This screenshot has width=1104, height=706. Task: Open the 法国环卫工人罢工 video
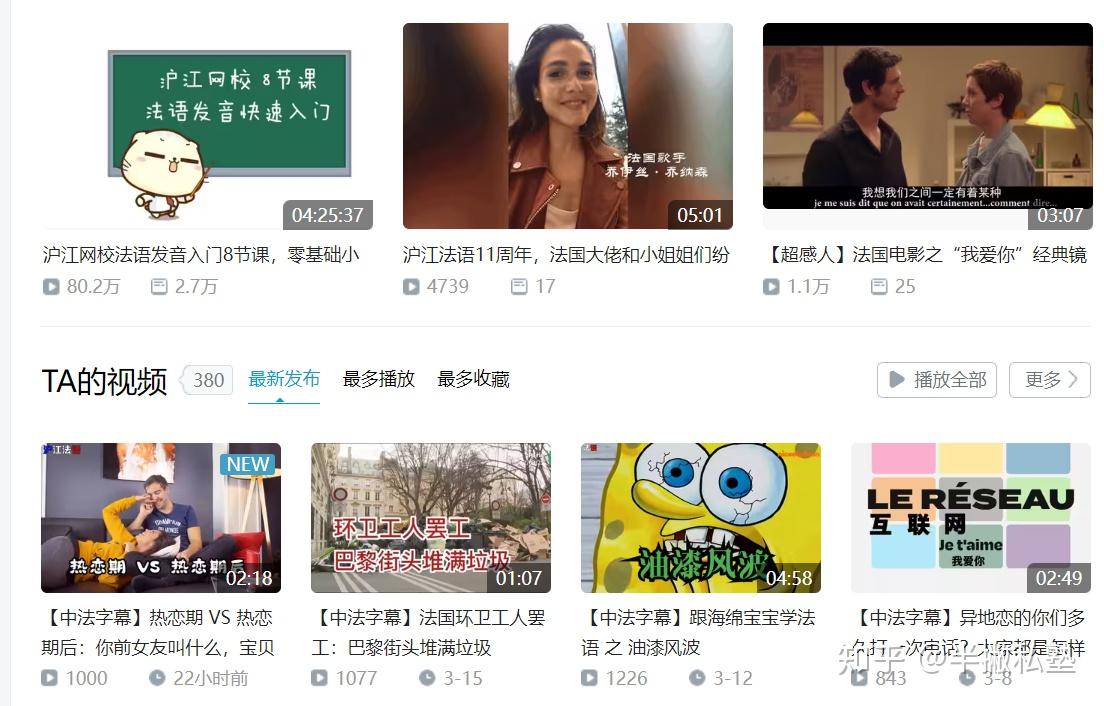point(430,517)
